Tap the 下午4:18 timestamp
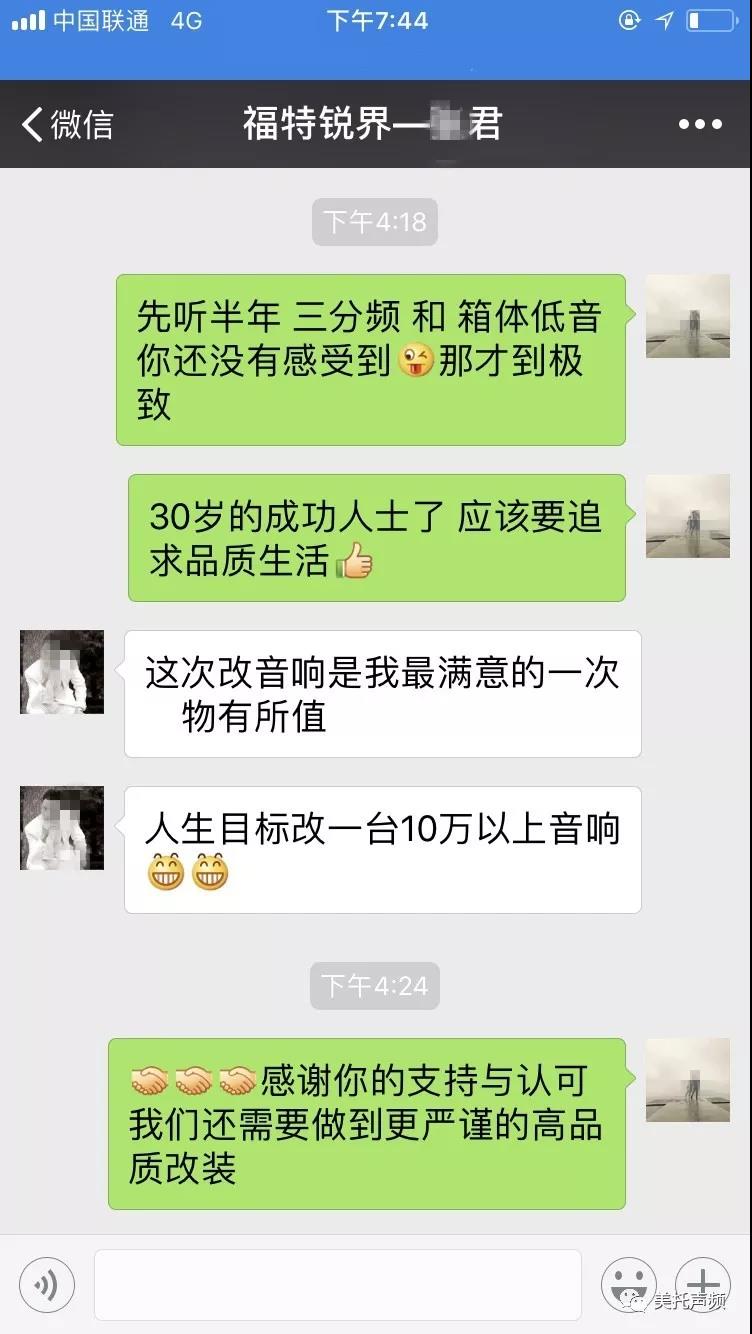This screenshot has height=1334, width=752. point(375,222)
